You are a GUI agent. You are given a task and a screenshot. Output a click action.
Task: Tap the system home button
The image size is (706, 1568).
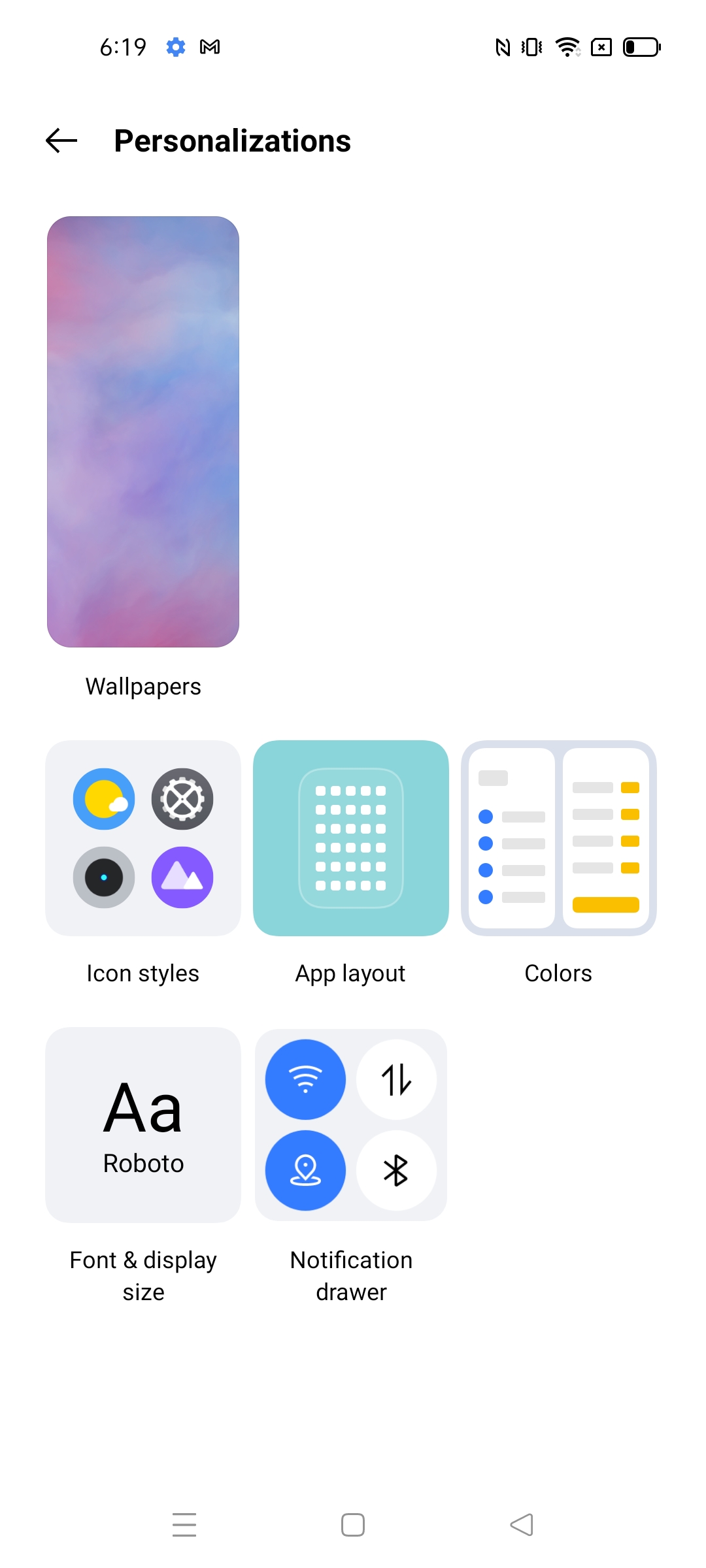tap(353, 1525)
